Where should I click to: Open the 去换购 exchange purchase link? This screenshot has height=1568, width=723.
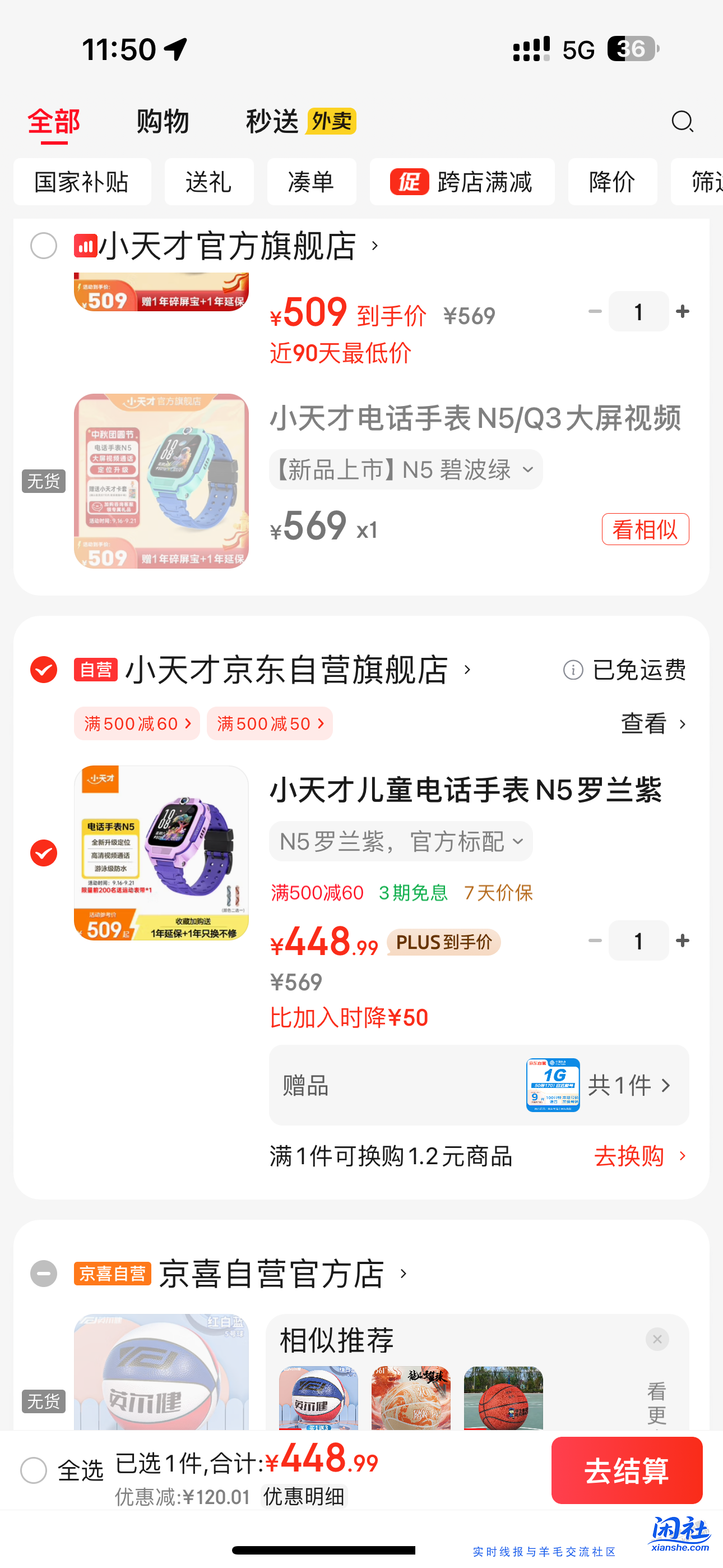point(629,1156)
